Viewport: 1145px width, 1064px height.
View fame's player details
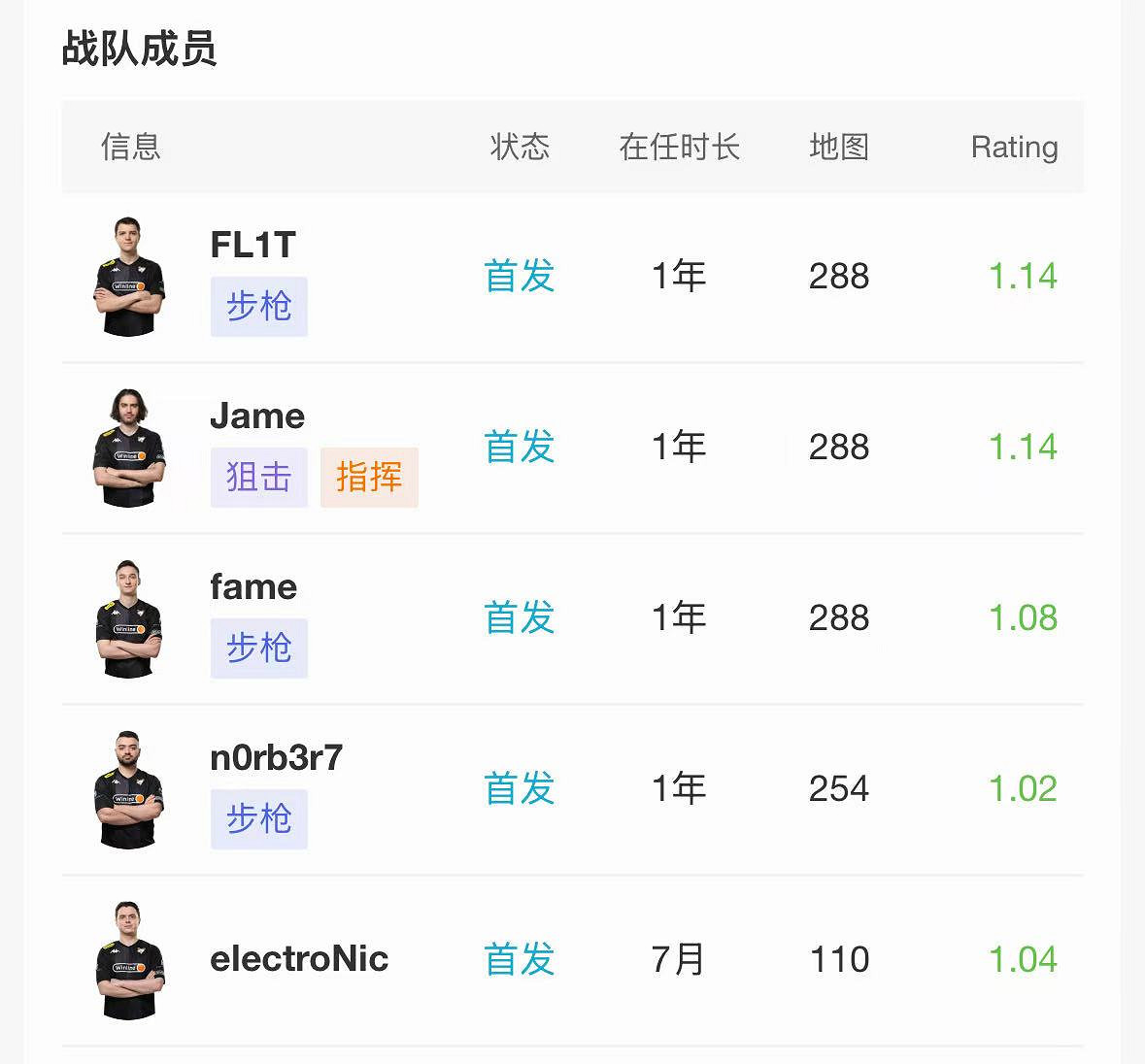pos(253,587)
